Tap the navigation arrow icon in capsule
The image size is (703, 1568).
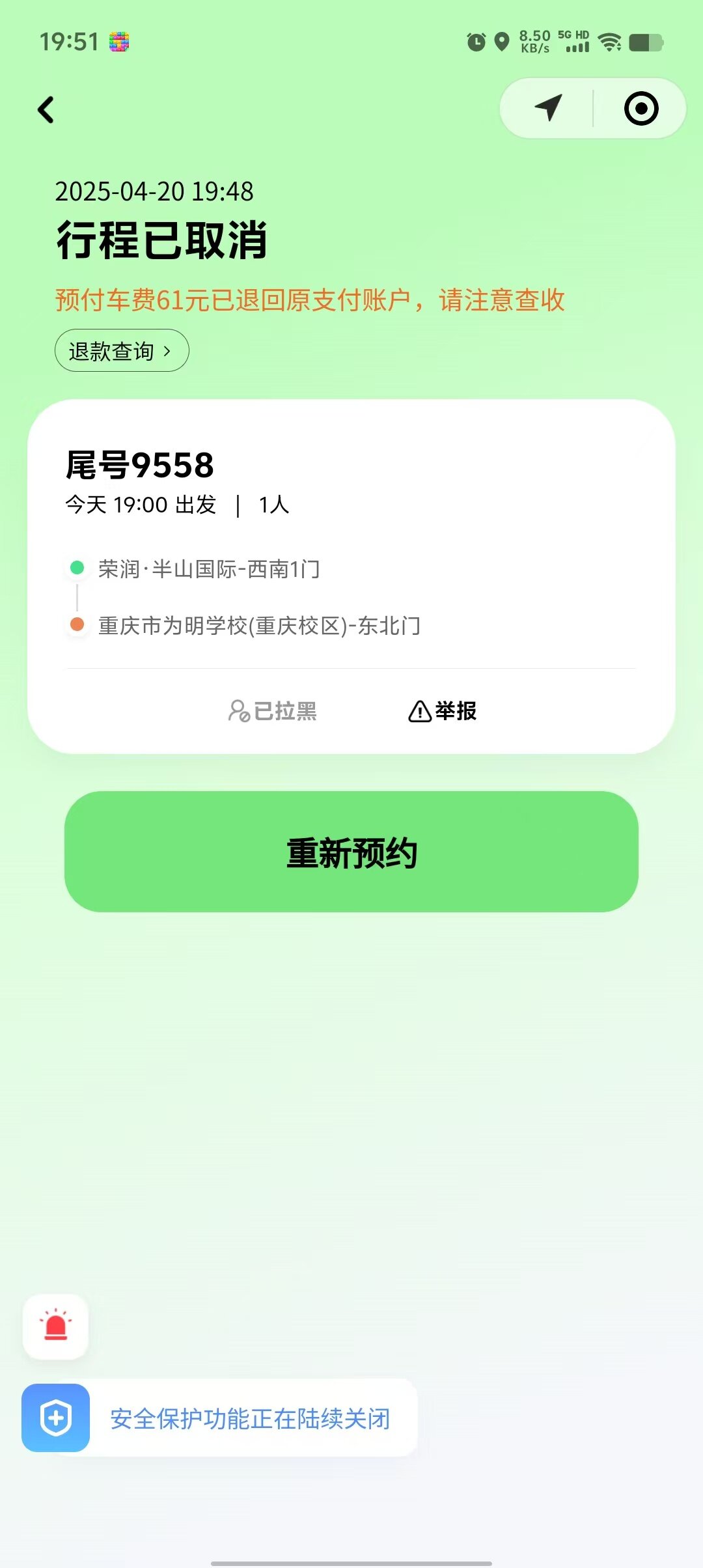548,108
